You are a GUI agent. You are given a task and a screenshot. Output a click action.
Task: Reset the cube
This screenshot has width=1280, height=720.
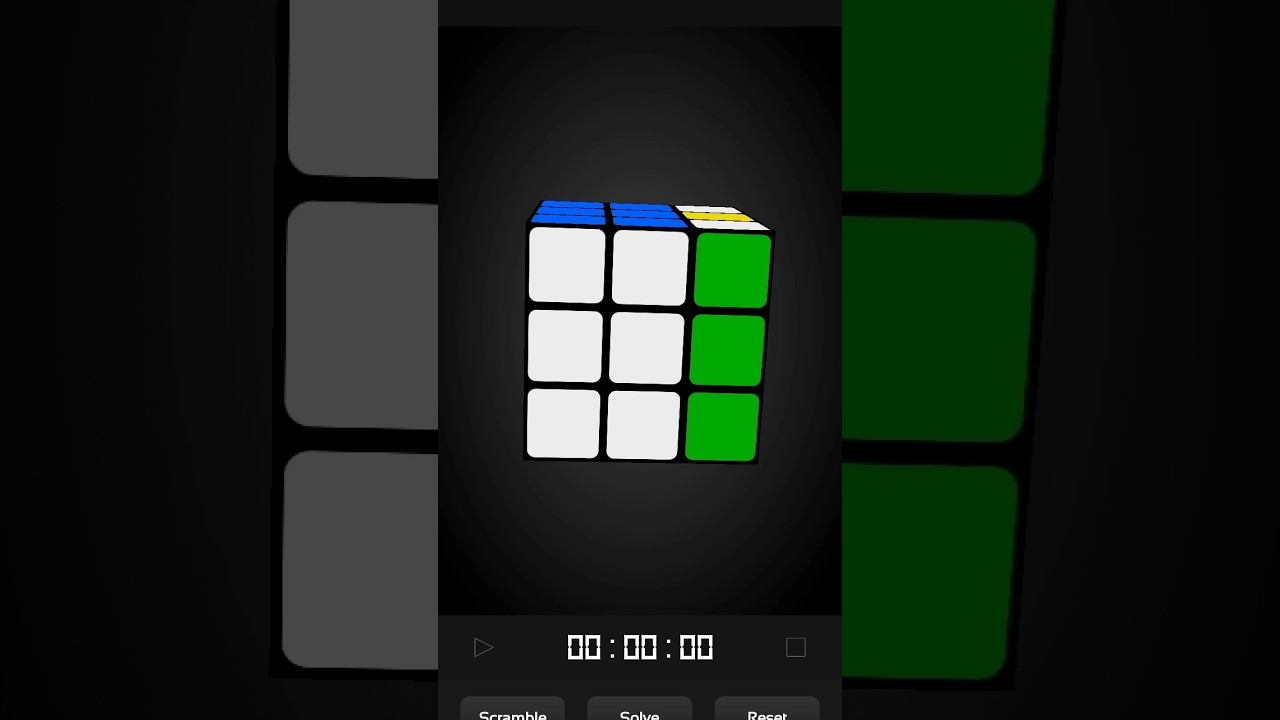click(767, 711)
